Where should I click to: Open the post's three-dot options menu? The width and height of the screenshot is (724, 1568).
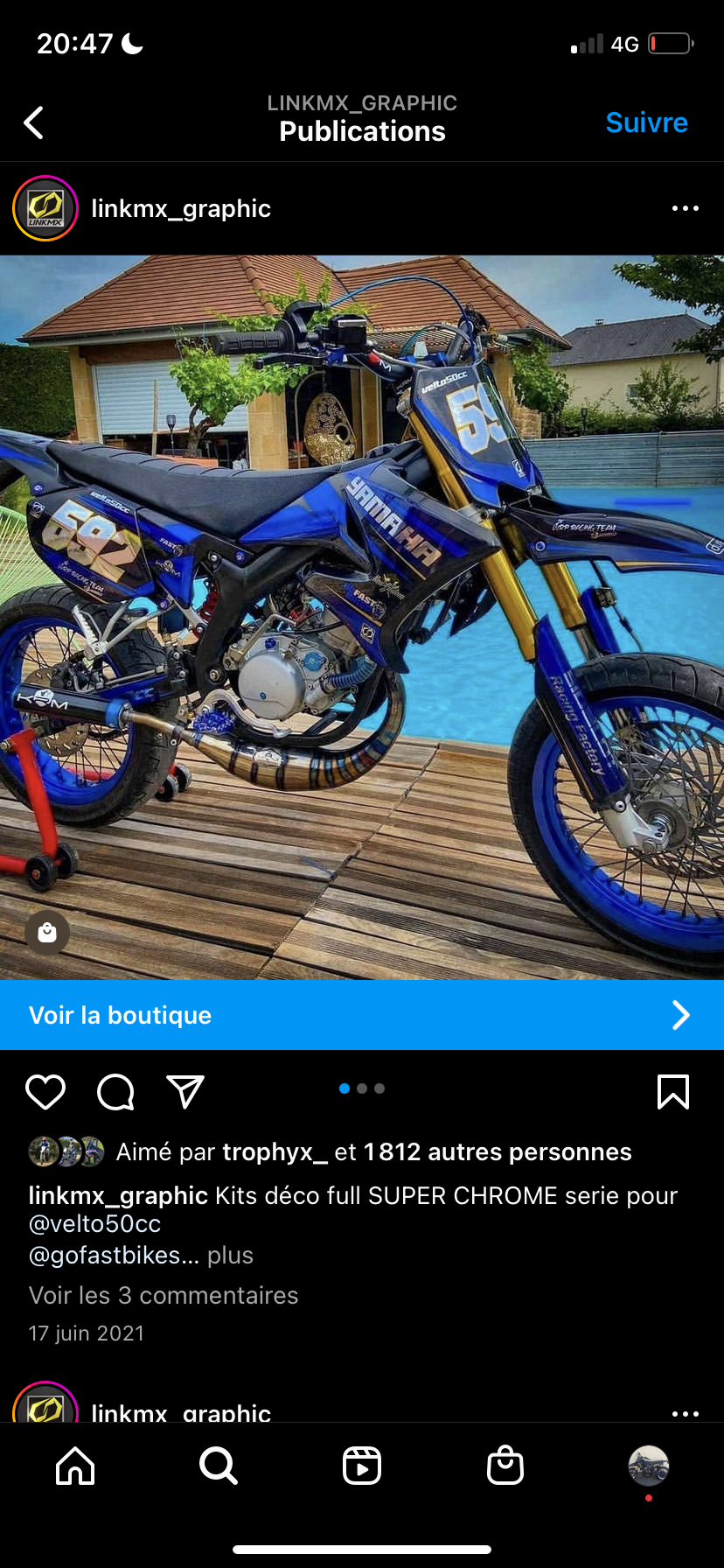pos(685,208)
